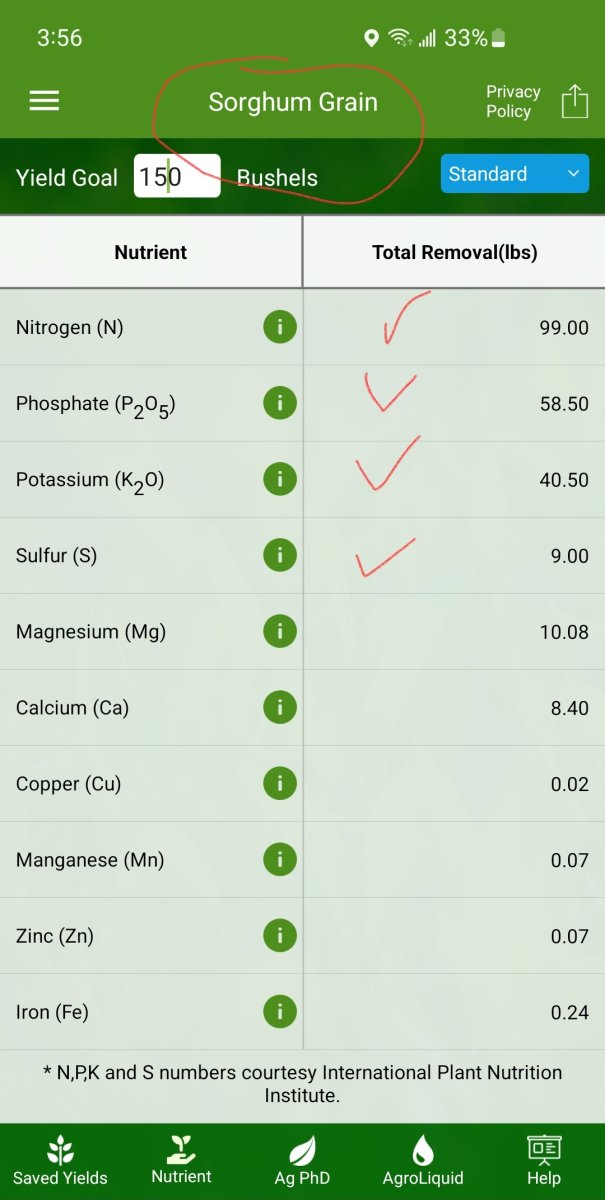Tap the share icon in header
The image size is (605, 1200).
[574, 101]
